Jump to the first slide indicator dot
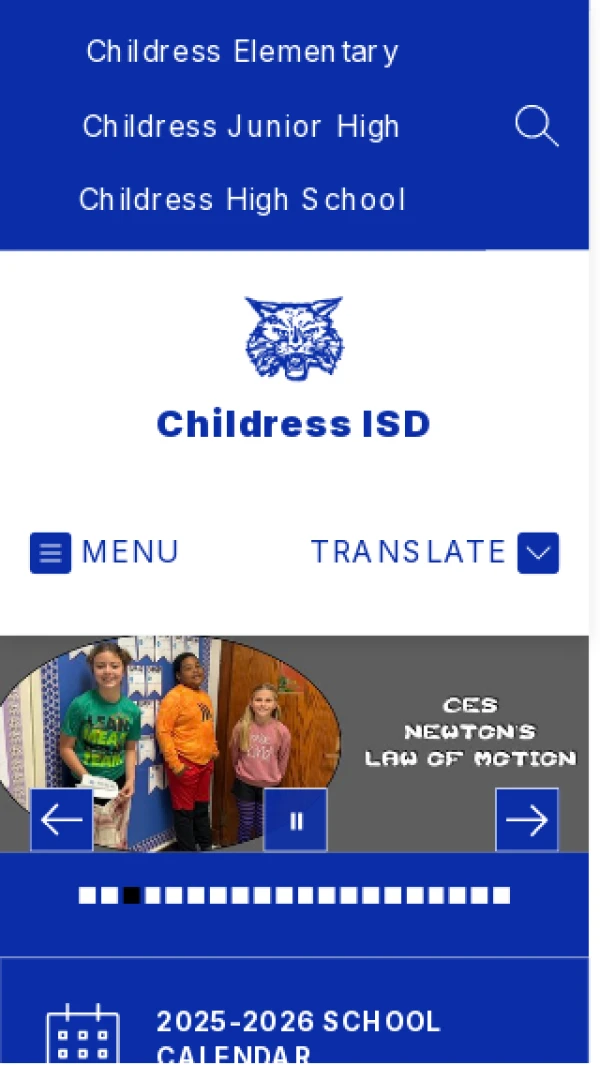Image resolution: width=600 pixels, height=1065 pixels. coord(86,895)
